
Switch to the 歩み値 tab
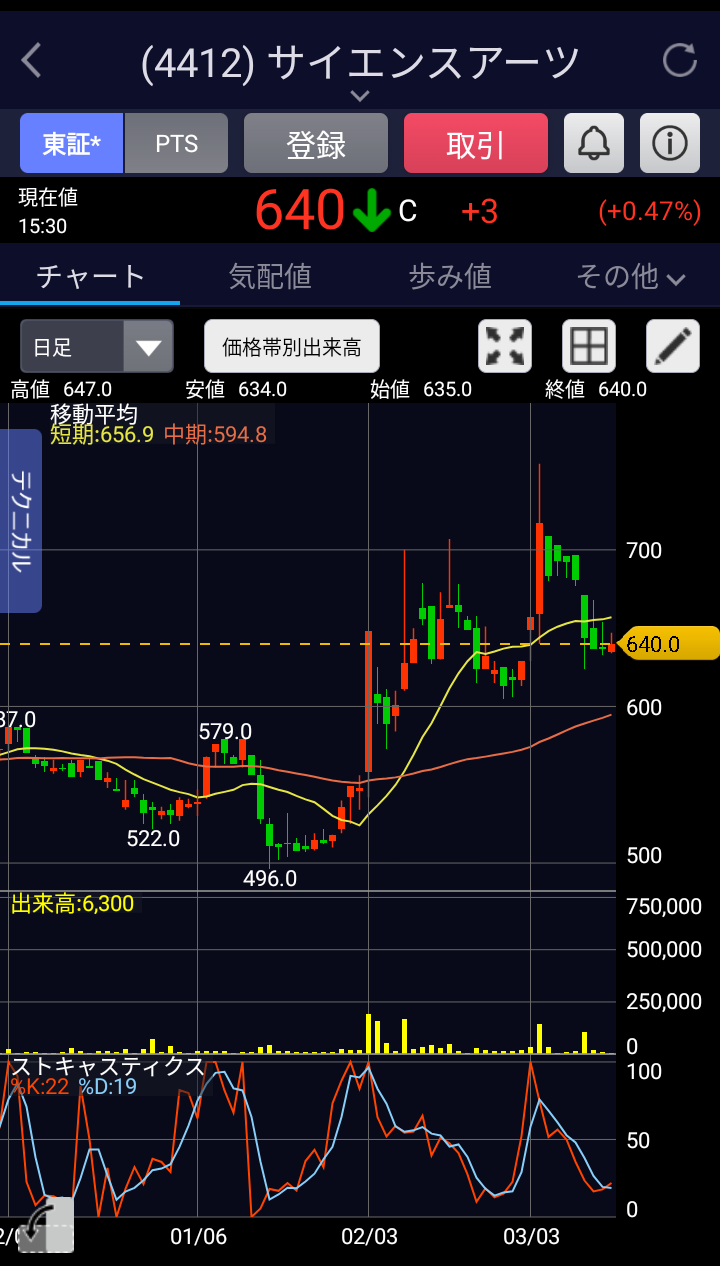coord(450,276)
